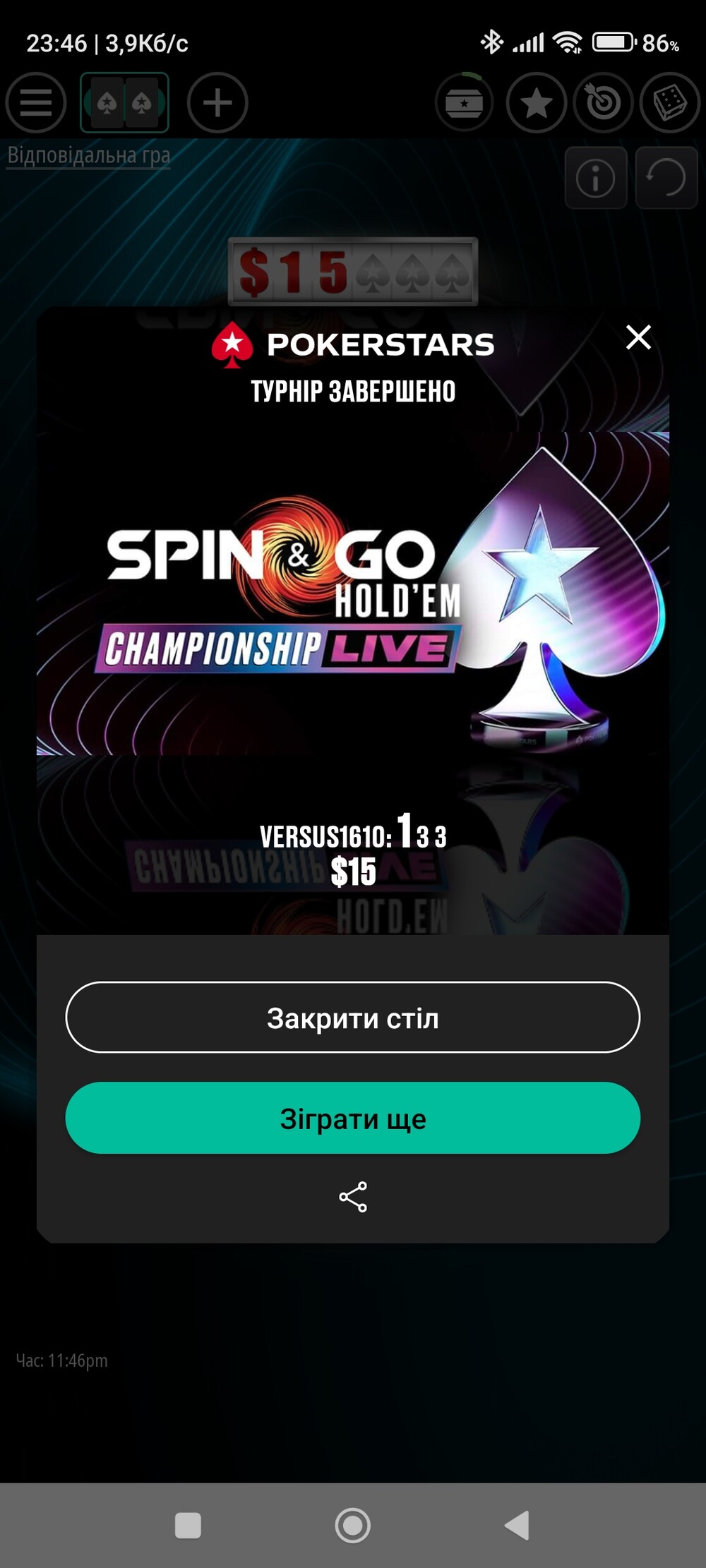
Task: Go back with system back button
Action: click(517, 1525)
